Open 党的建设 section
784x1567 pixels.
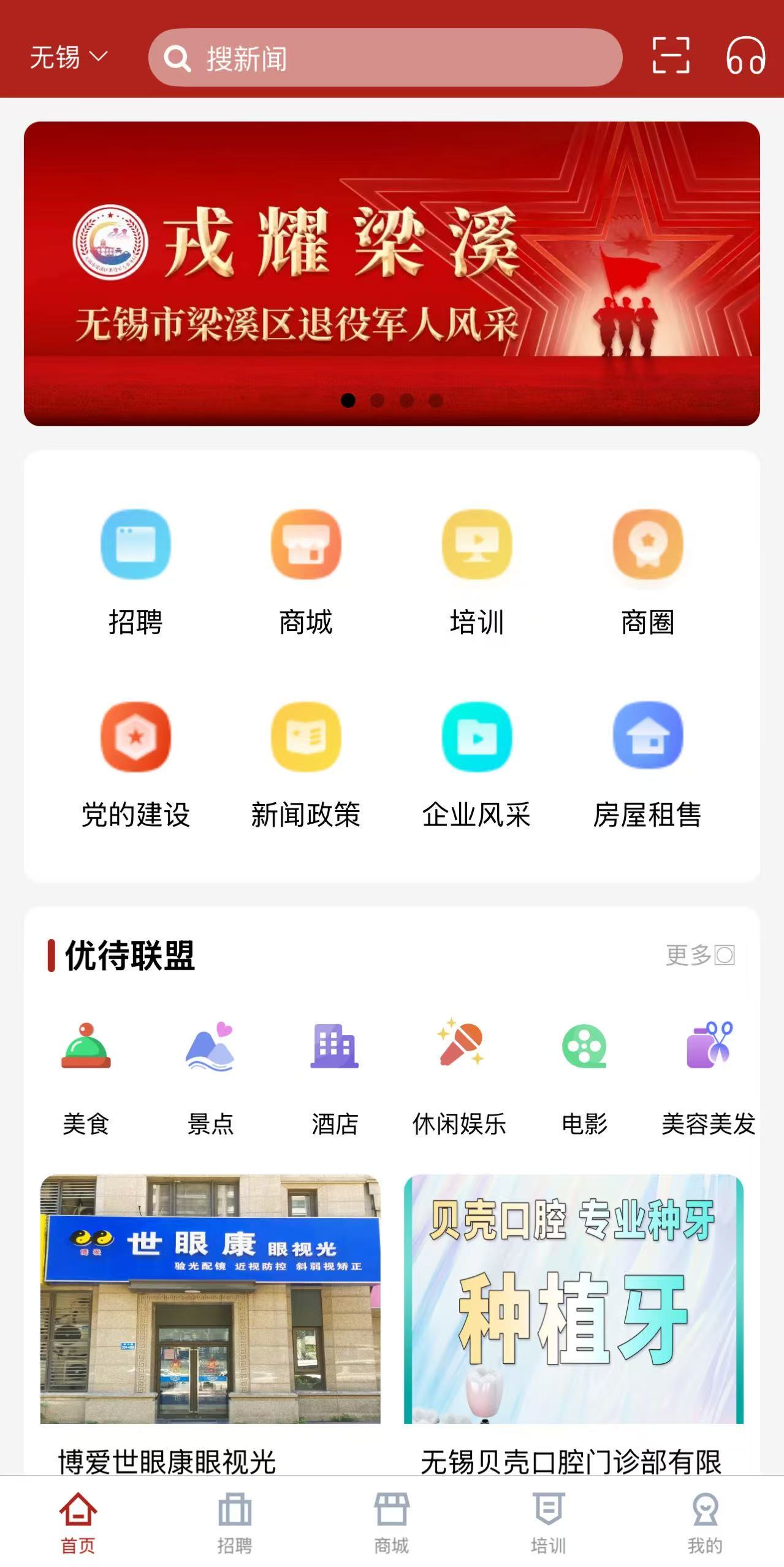click(x=135, y=764)
